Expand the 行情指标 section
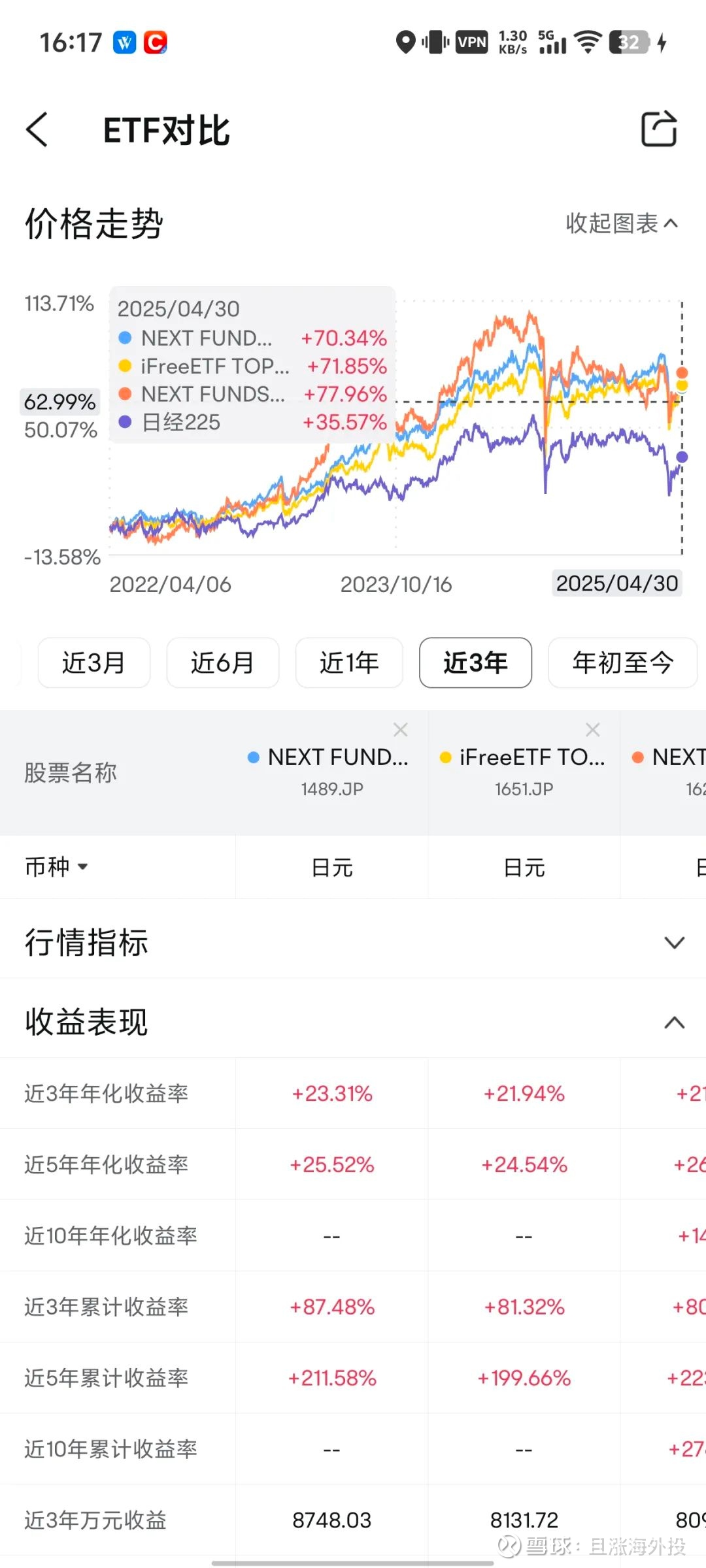This screenshot has height=1568, width=706. [675, 942]
